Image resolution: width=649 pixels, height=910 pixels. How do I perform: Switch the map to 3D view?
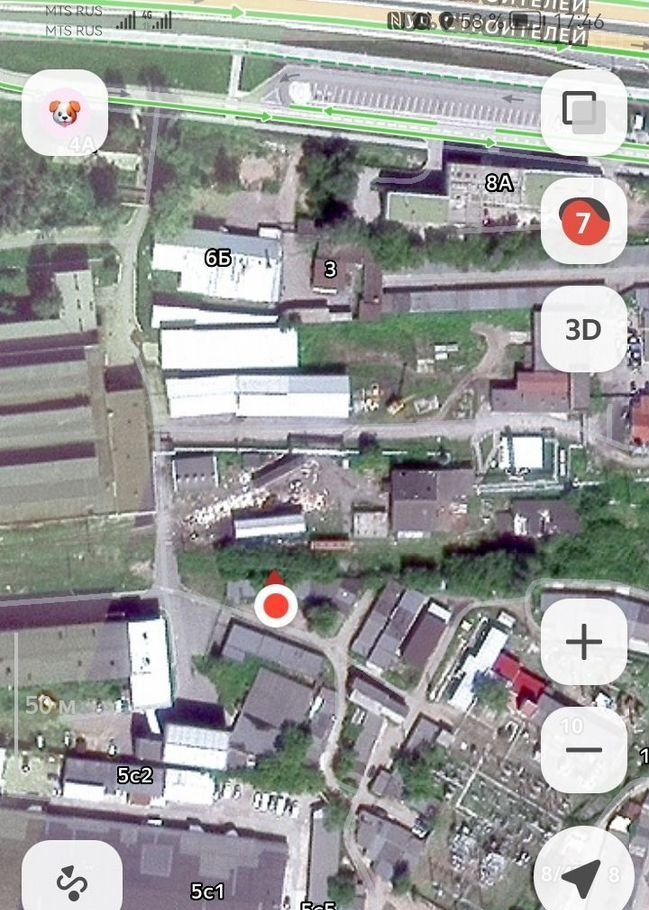tap(583, 330)
